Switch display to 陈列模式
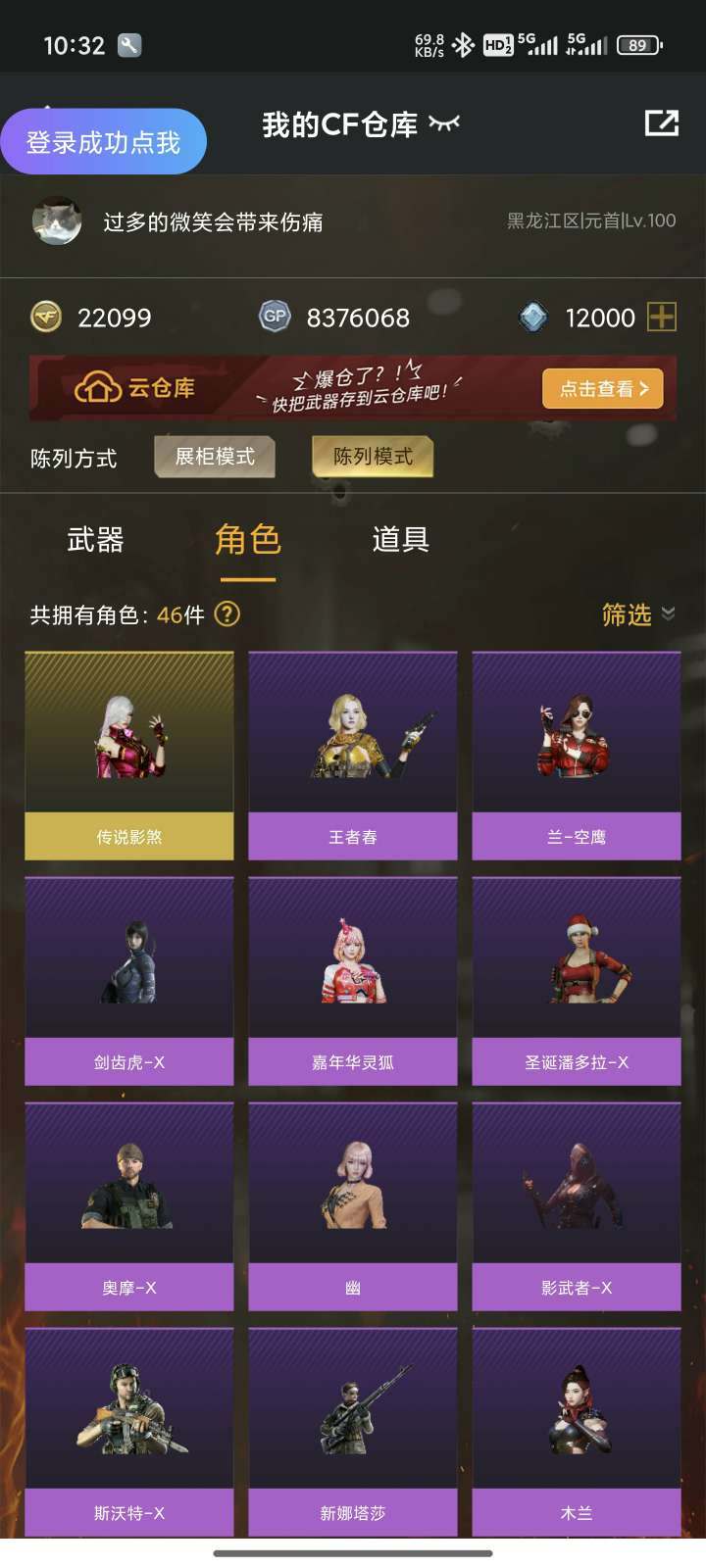Screen dimensions: 706x1568 (x=373, y=457)
